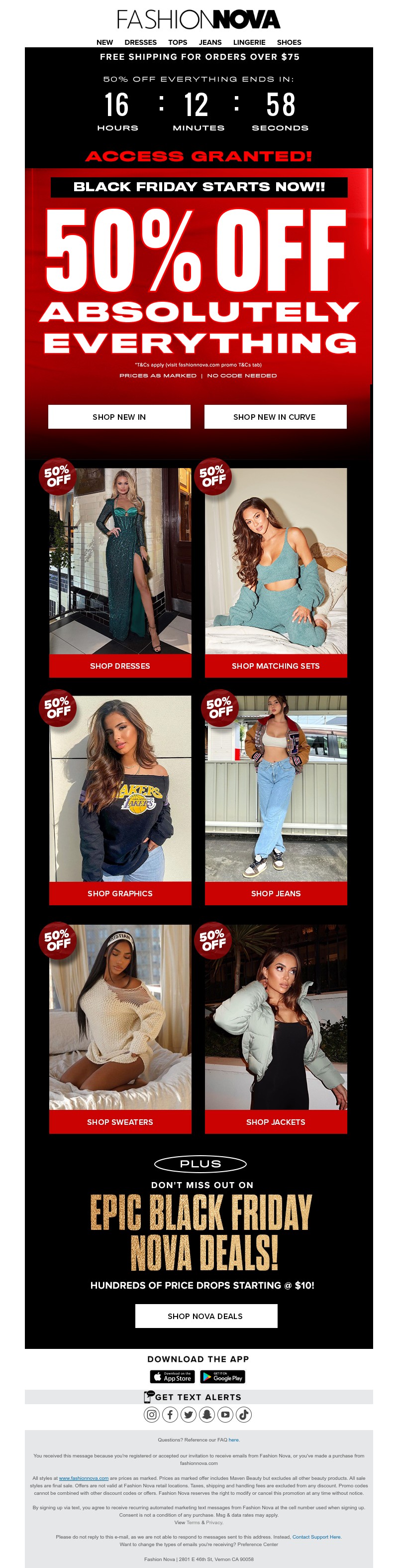Open SHOP MATCHING SETS
The height and width of the screenshot is (1568, 398).
click(x=276, y=666)
